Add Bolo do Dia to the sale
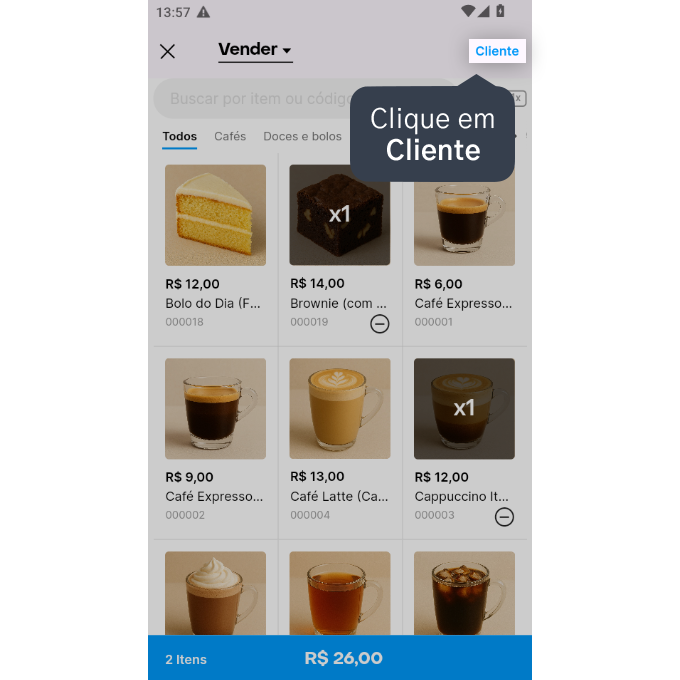This screenshot has width=680, height=680. pos(215,215)
